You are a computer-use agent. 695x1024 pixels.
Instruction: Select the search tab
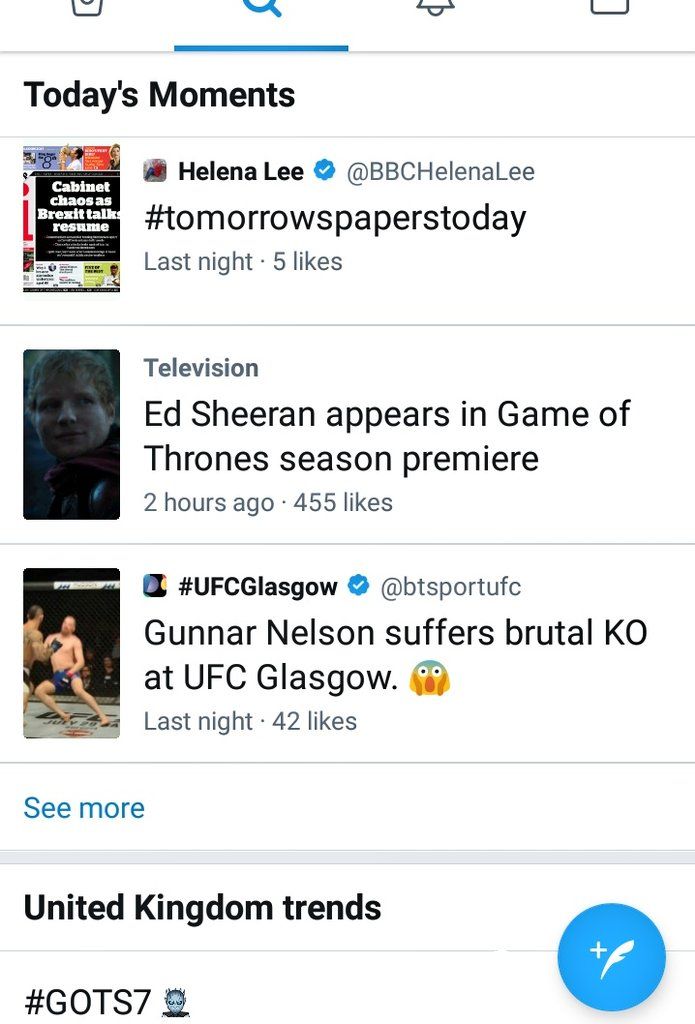tap(261, 8)
